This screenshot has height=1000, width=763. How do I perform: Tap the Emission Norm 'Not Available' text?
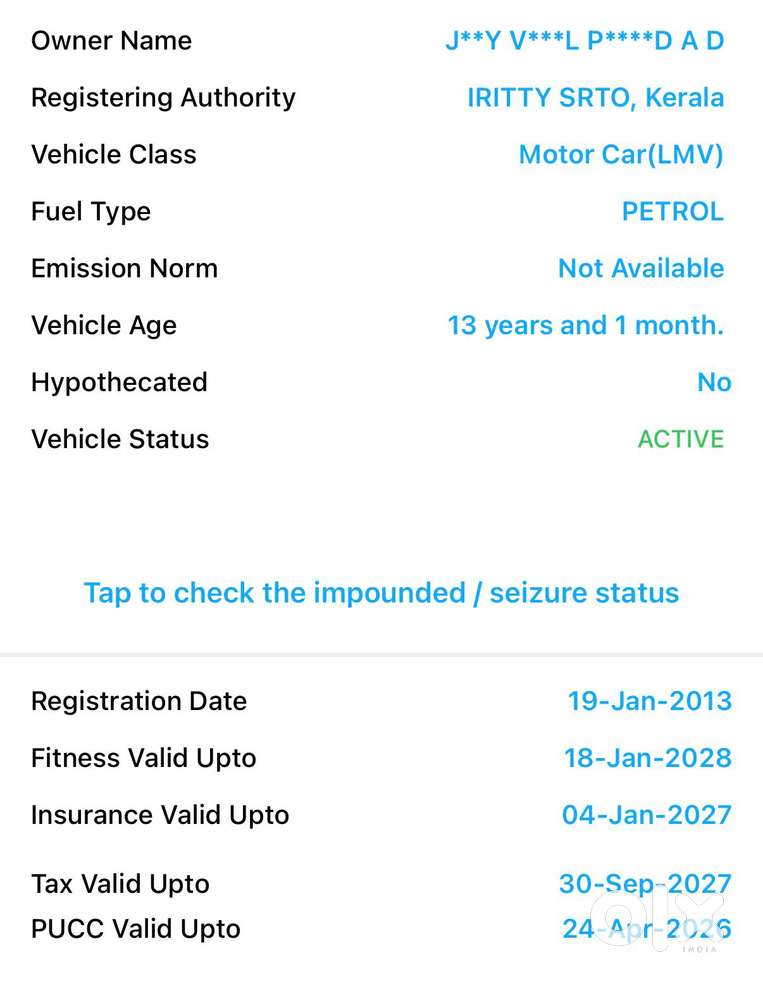pos(640,268)
